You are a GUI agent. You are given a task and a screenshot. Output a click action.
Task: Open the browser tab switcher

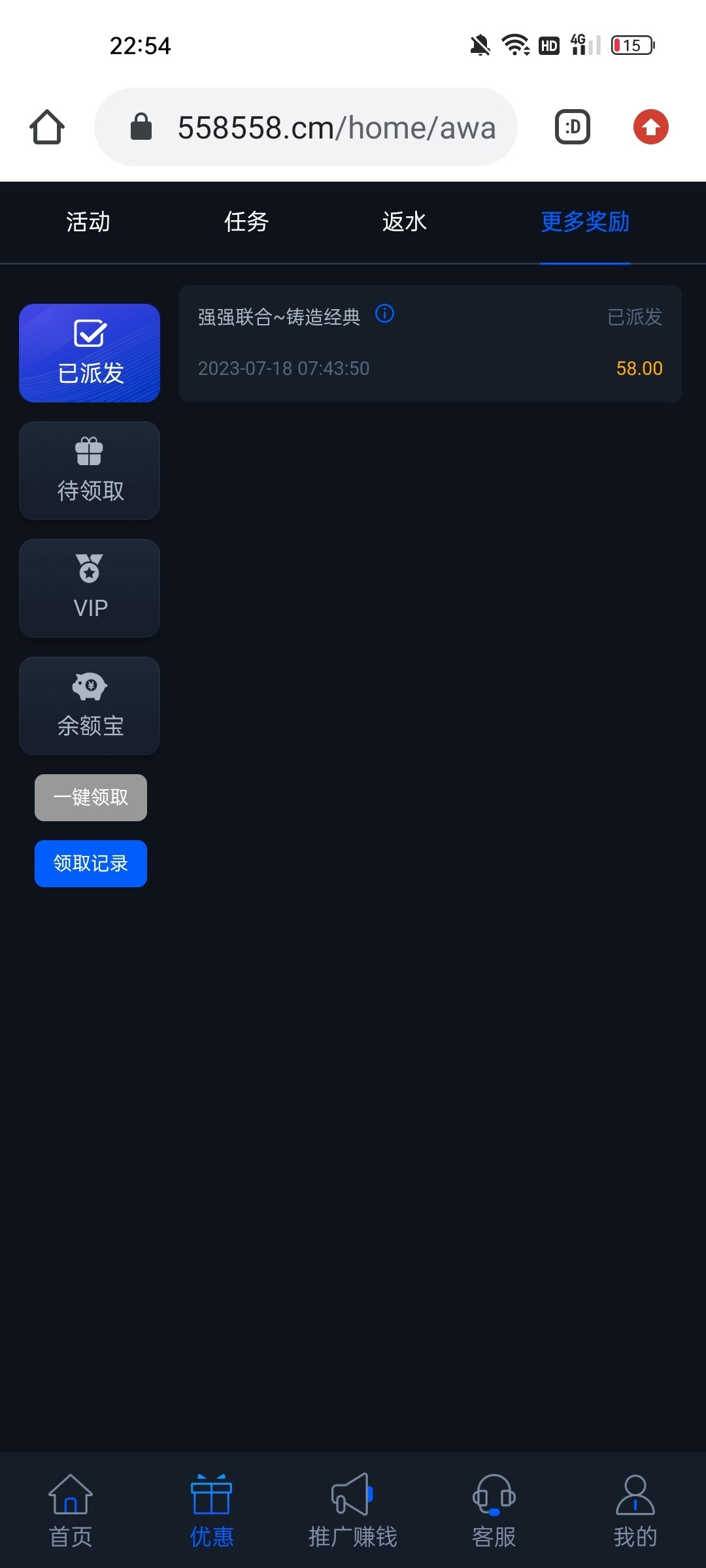click(x=572, y=127)
